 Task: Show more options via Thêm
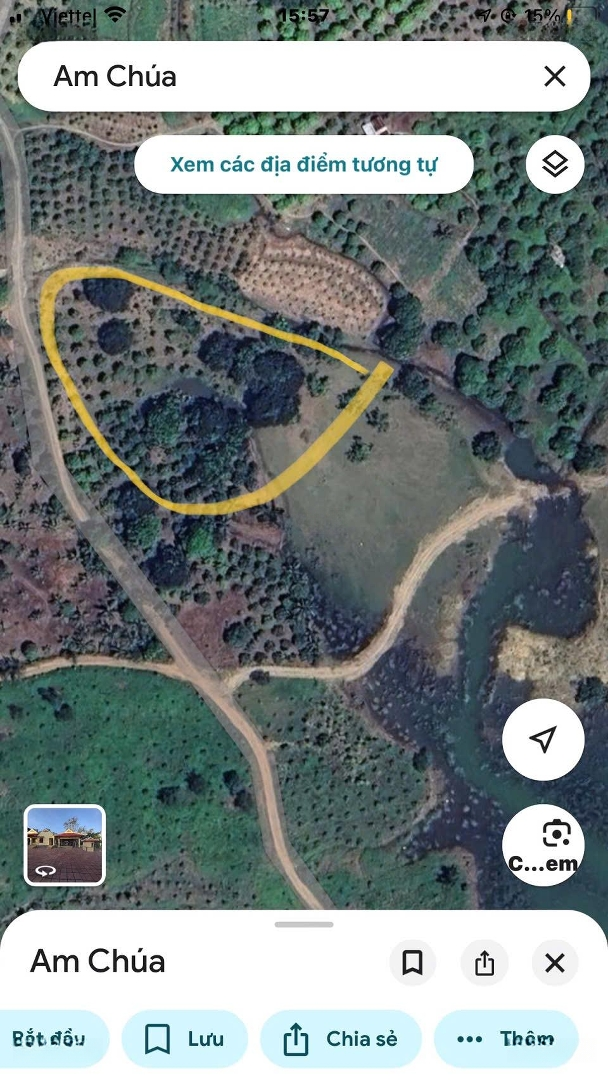point(506,1039)
